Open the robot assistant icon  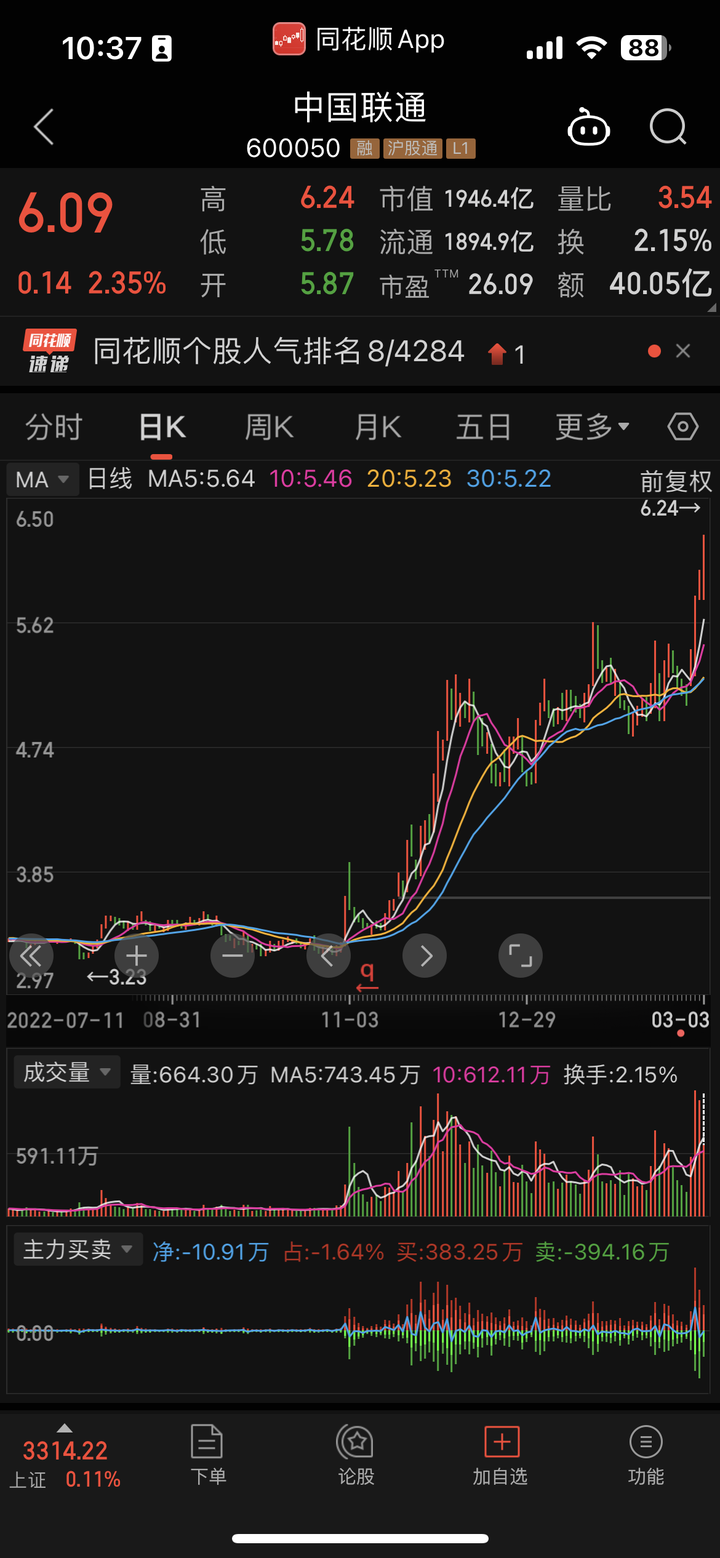[589, 128]
